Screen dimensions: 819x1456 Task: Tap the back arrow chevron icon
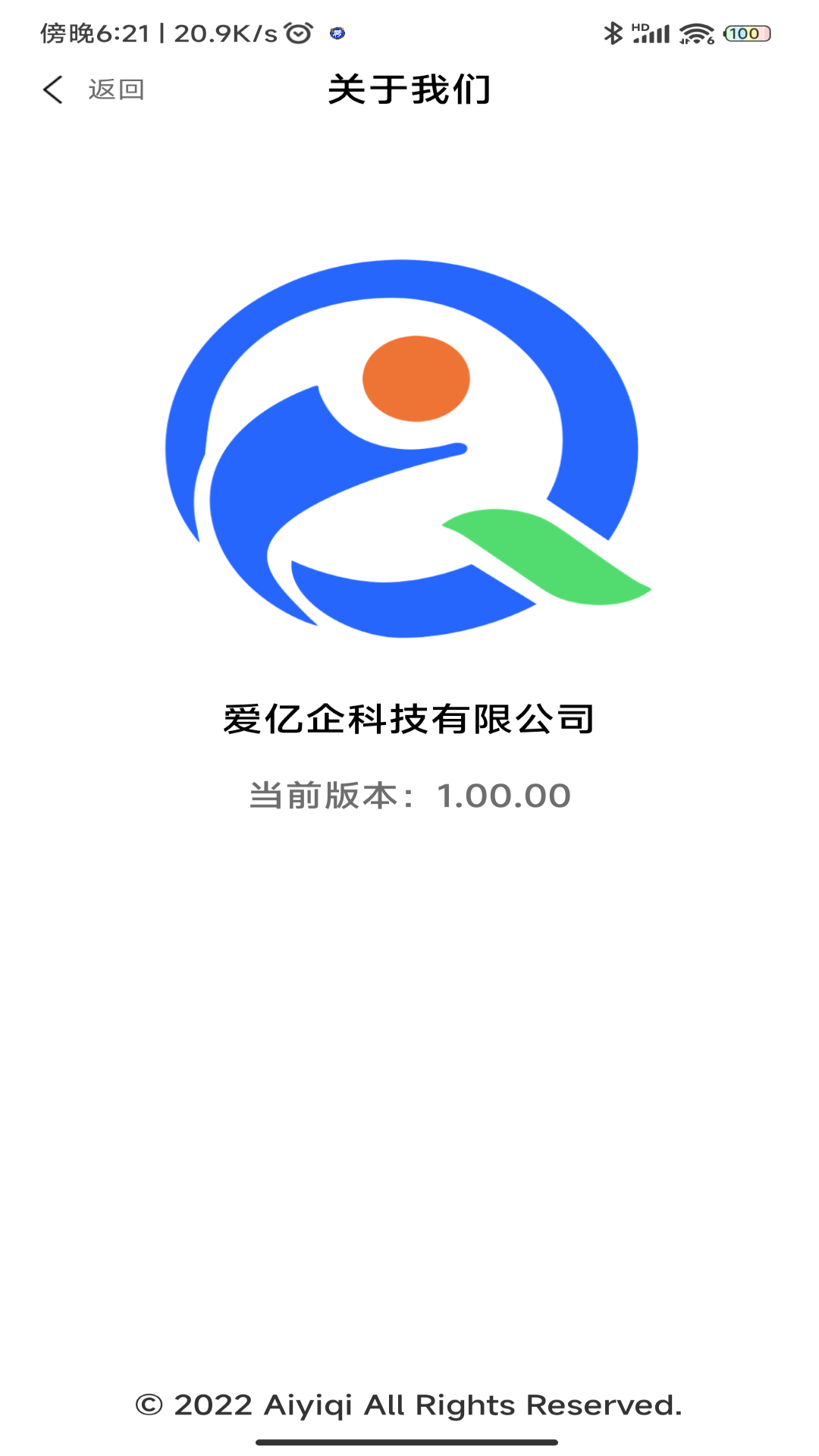coord(52,89)
